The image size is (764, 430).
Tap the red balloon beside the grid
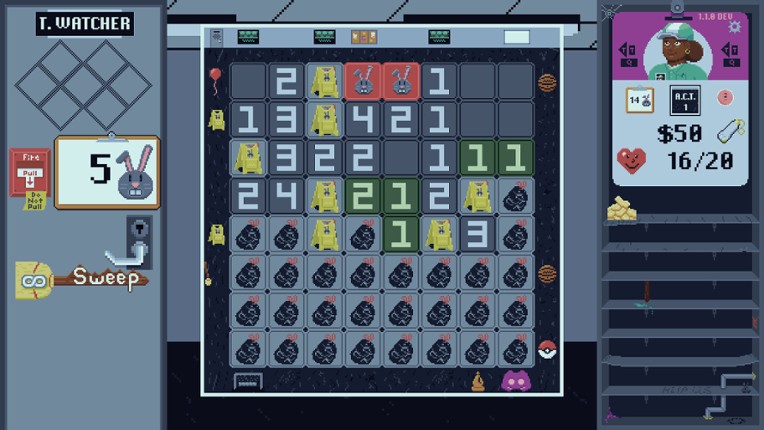pyautogui.click(x=215, y=77)
